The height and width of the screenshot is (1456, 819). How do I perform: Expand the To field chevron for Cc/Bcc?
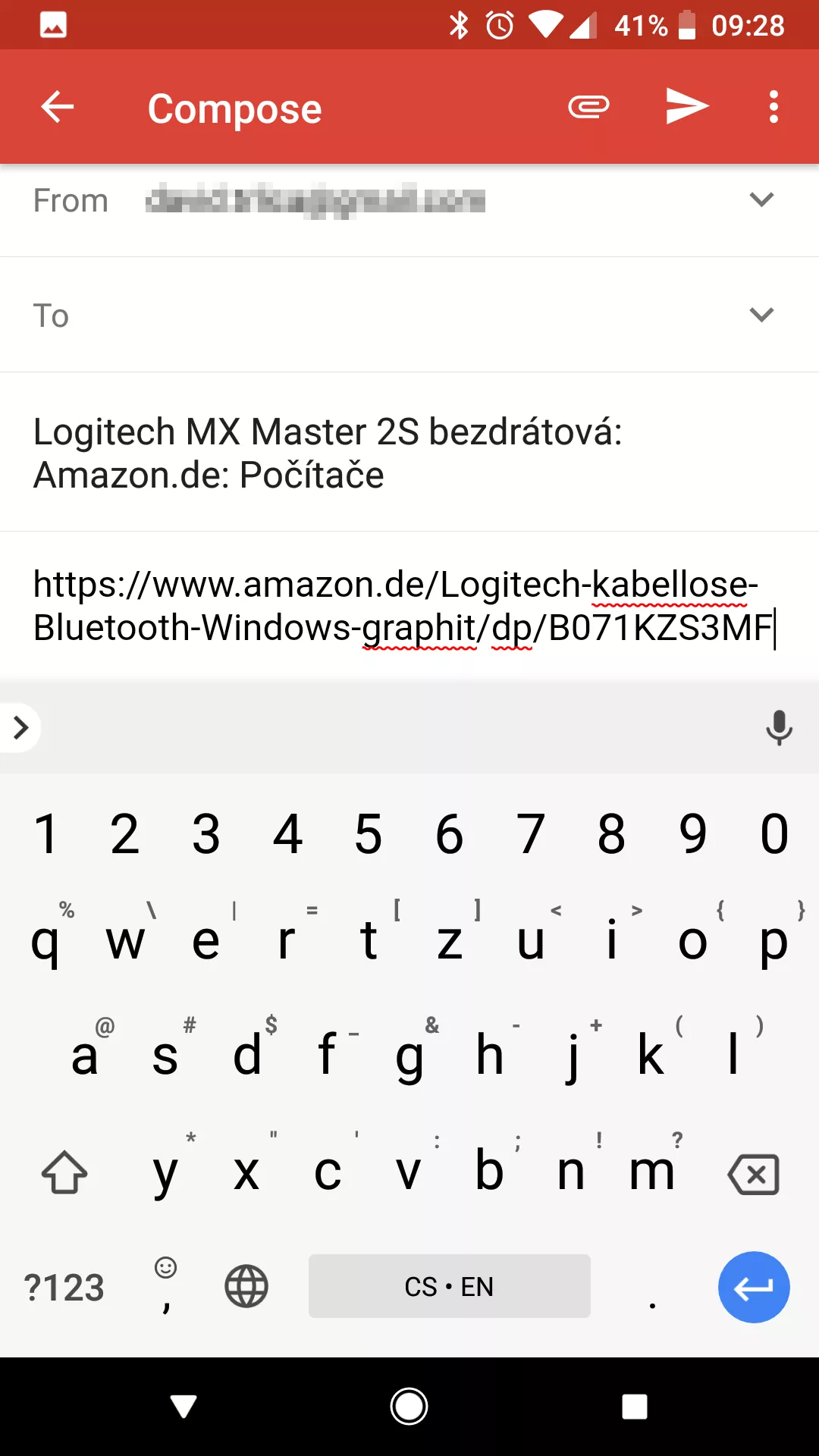[761, 315]
